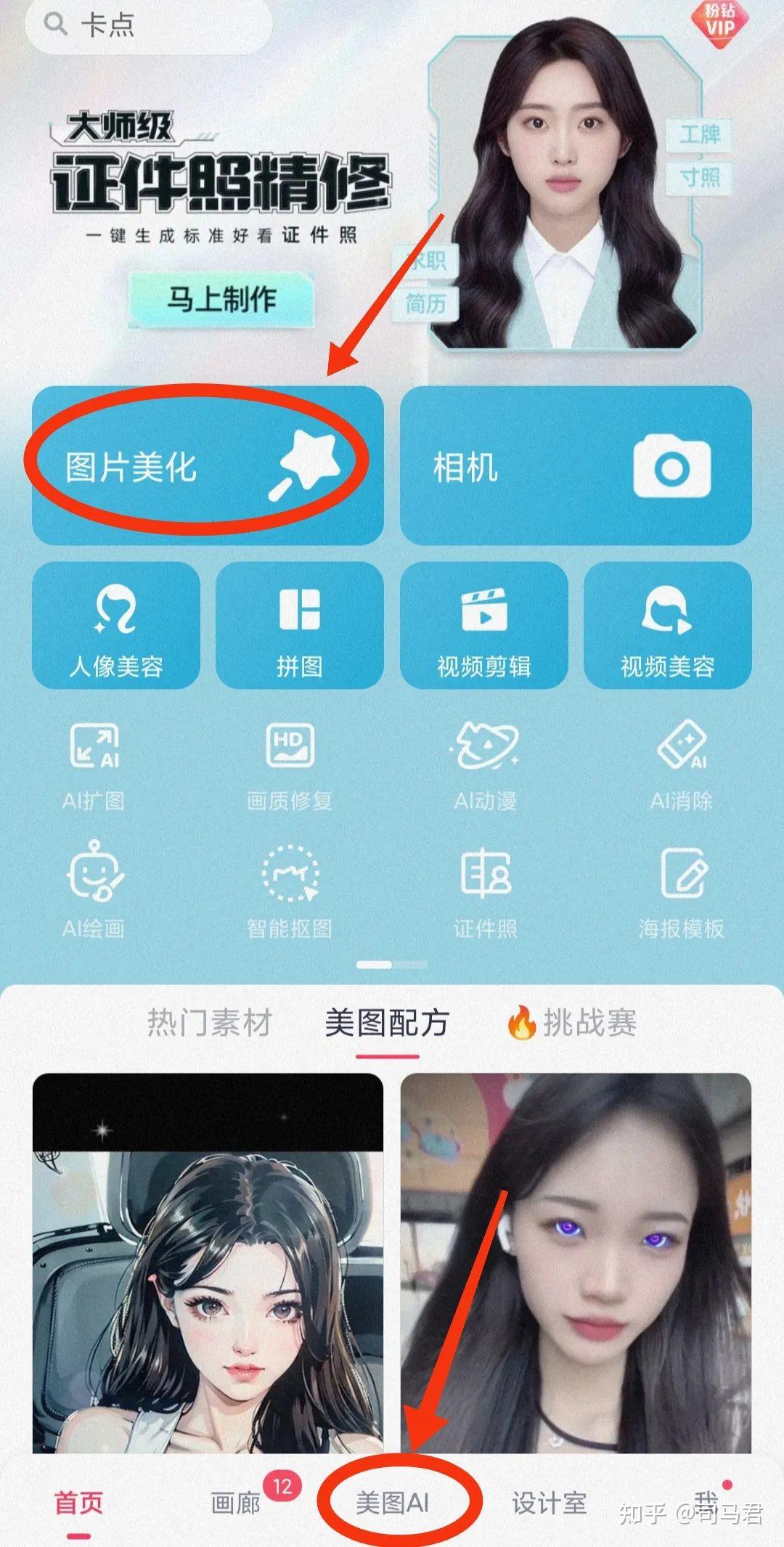The width and height of the screenshot is (784, 1547).
Task: Open 视频剪辑 video editing
Action: [x=483, y=625]
